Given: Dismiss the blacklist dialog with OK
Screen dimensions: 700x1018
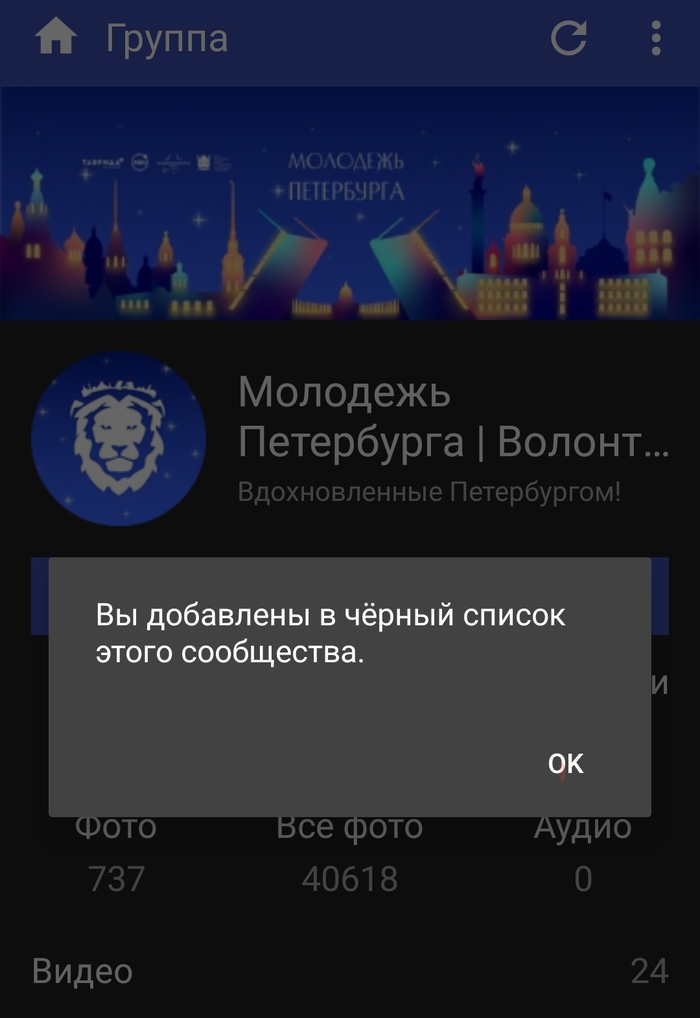Looking at the screenshot, I should click(565, 763).
